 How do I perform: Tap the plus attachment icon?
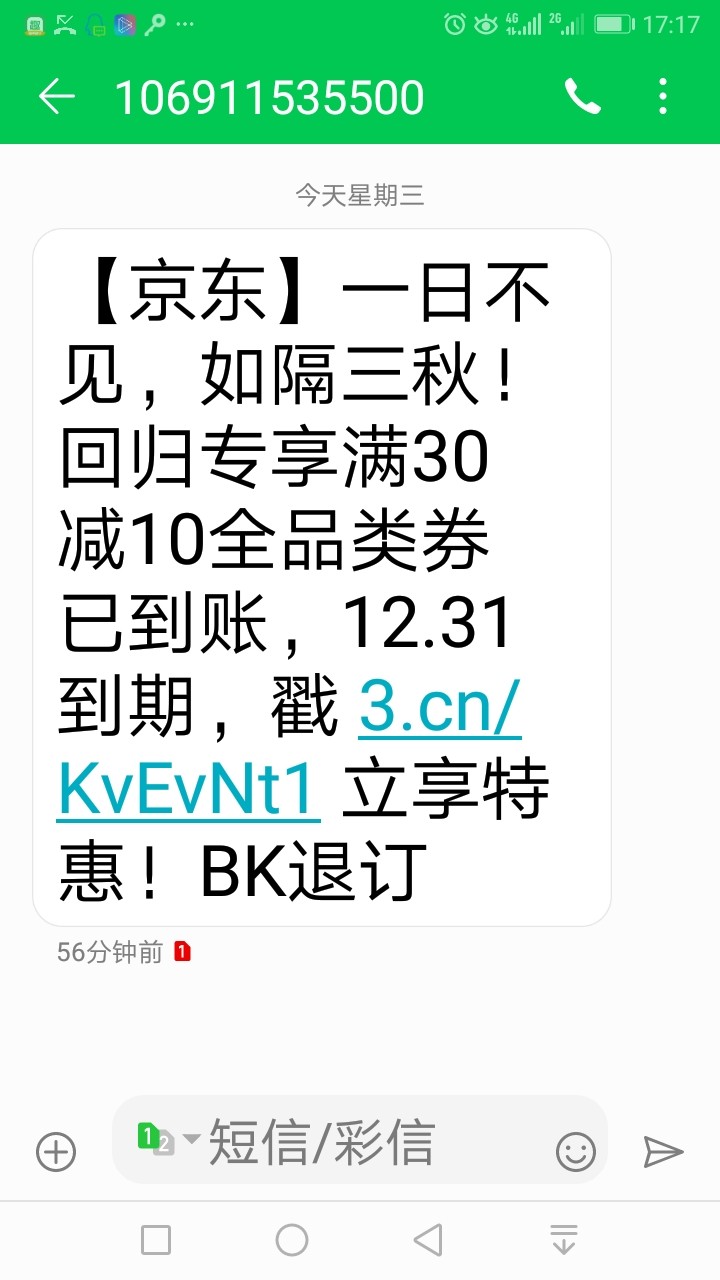[56, 1152]
